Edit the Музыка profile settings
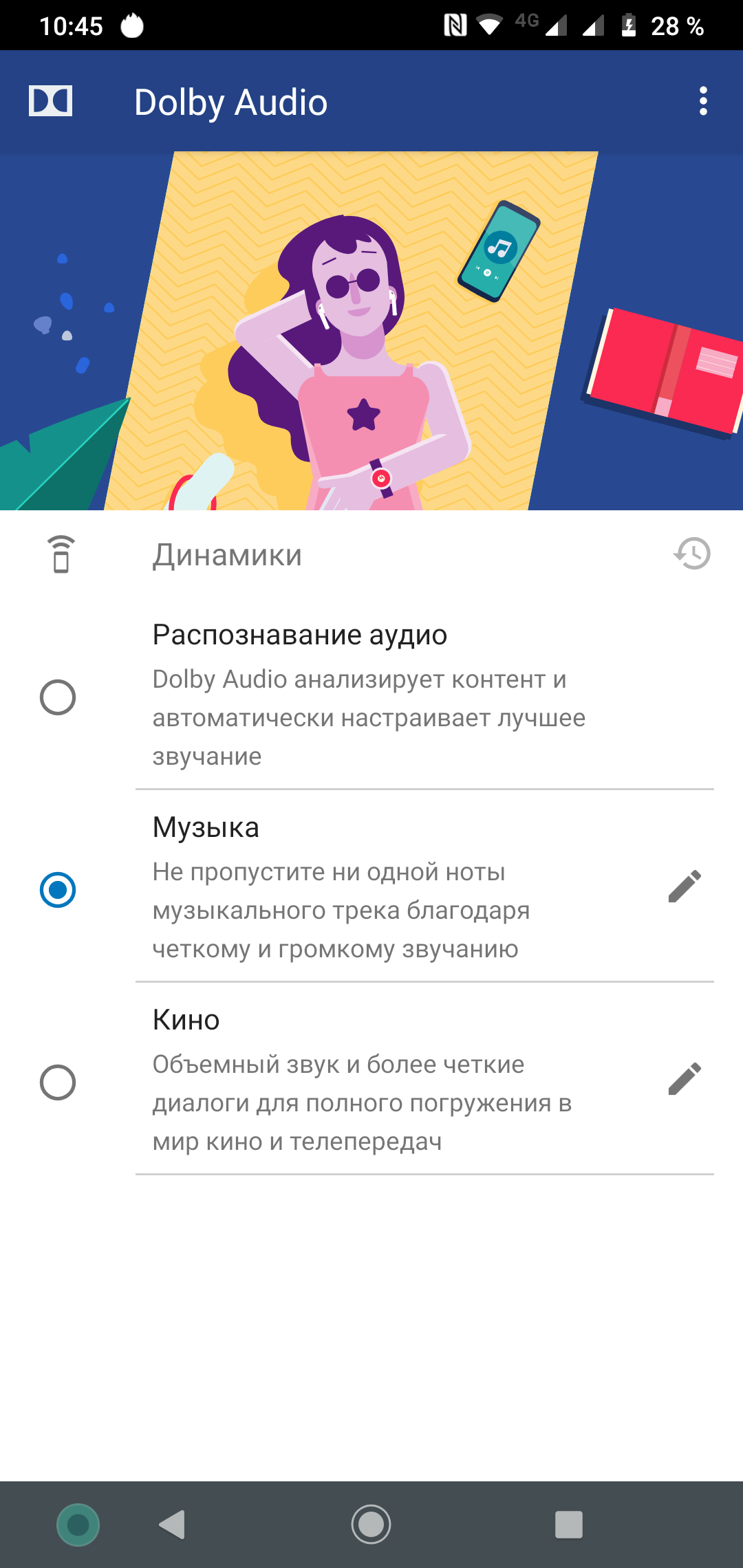This screenshot has width=743, height=1568. [x=685, y=886]
